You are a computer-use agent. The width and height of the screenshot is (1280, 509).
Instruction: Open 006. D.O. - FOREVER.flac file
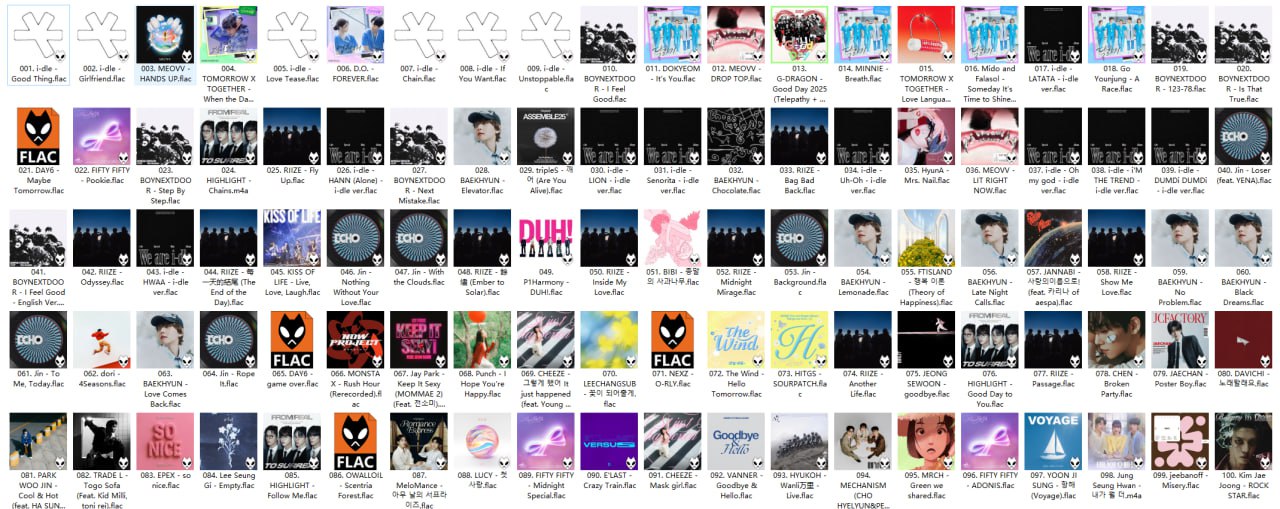coord(355,35)
